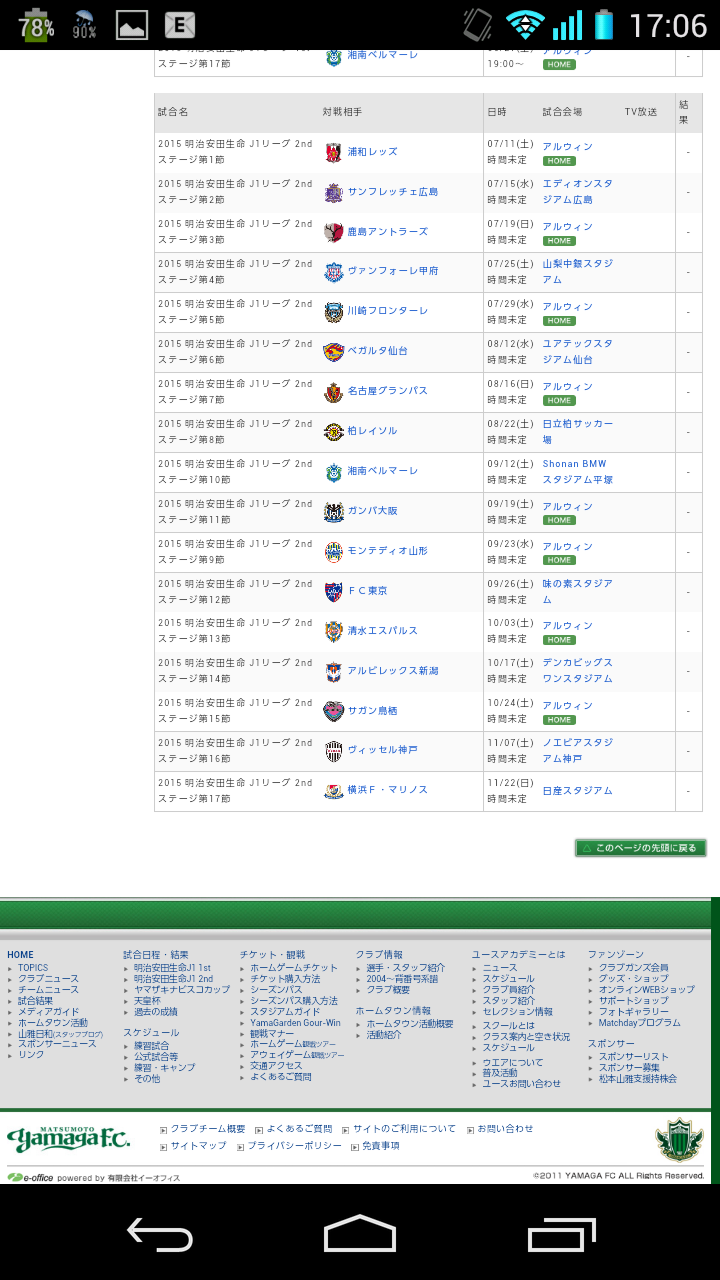Image resolution: width=720 pixels, height=1280 pixels.
Task: Open the スポンサーリスト link
Action: coord(633,1057)
